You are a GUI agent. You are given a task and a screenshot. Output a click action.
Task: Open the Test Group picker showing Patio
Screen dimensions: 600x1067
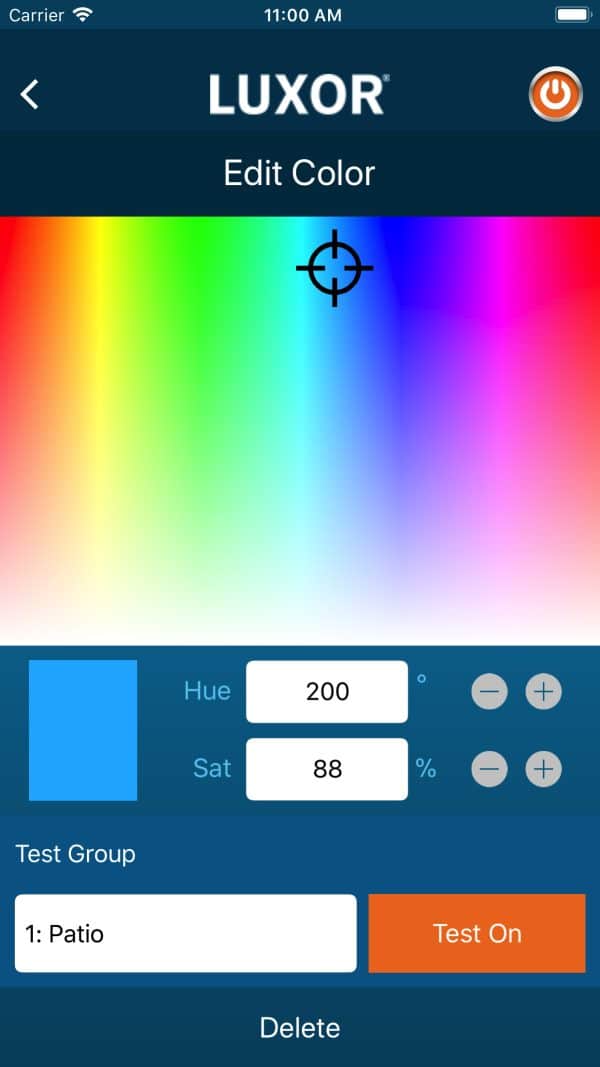click(x=185, y=933)
